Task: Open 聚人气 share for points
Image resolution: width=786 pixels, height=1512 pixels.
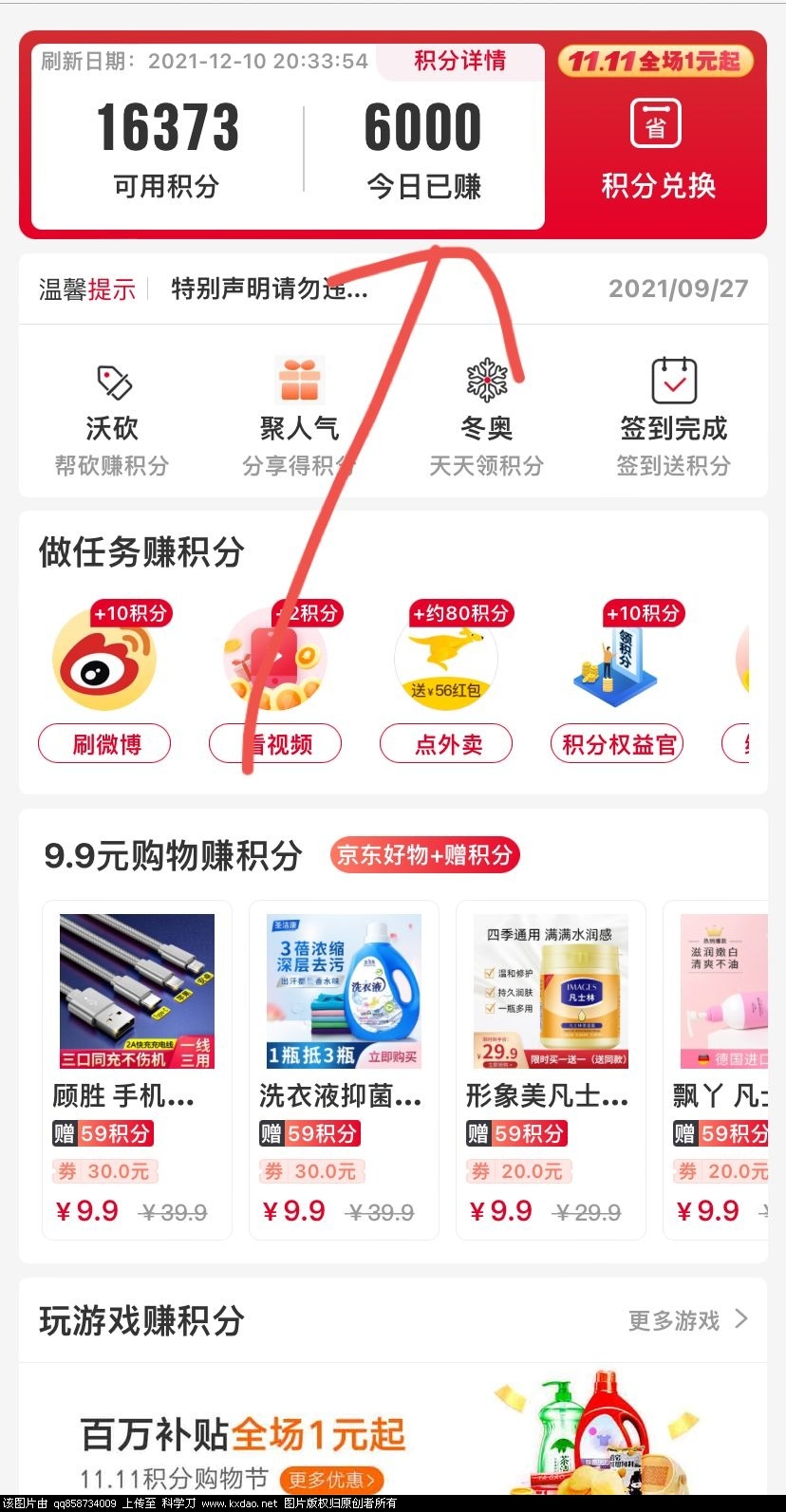Action: click(299, 417)
